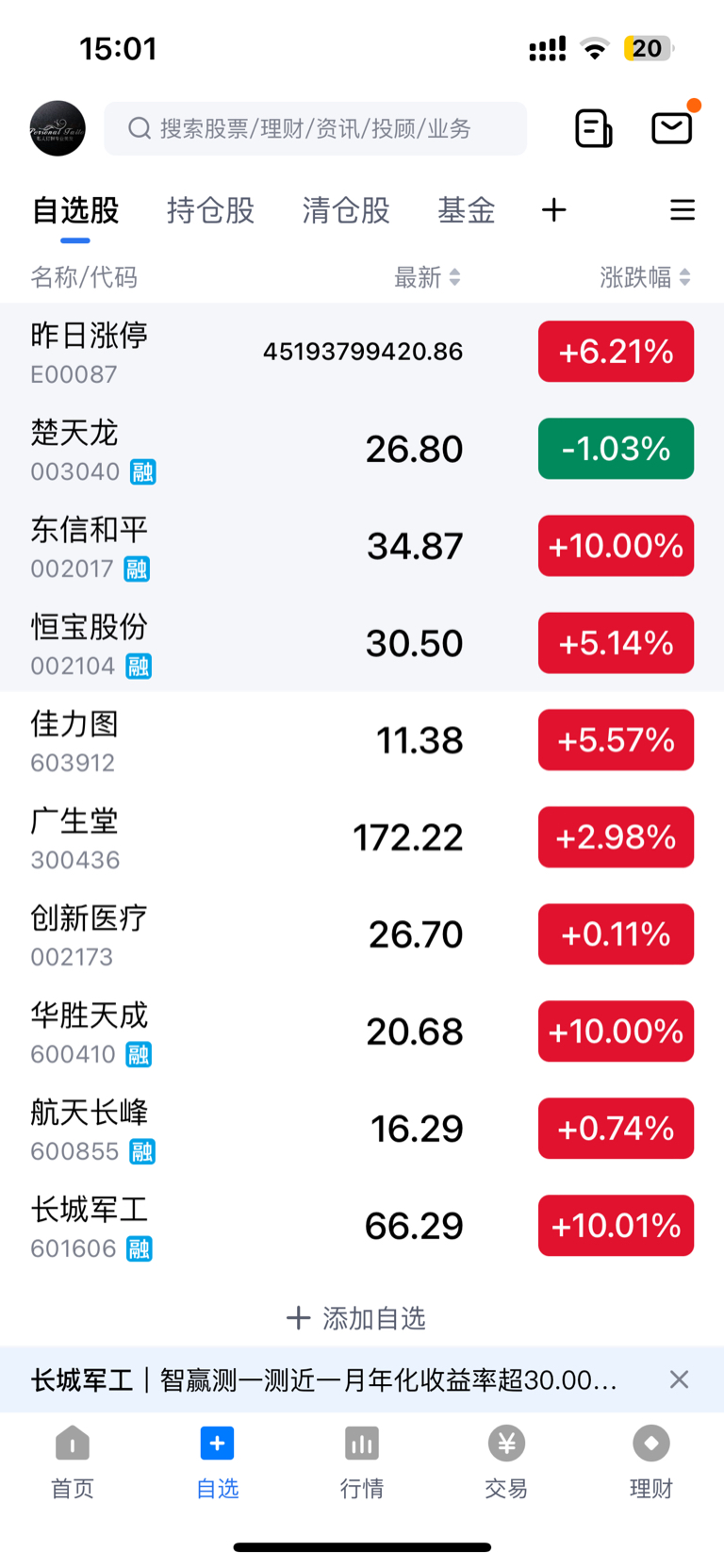Tap the stock search box
Viewport: 724px width, 1568px height.
click(x=315, y=128)
